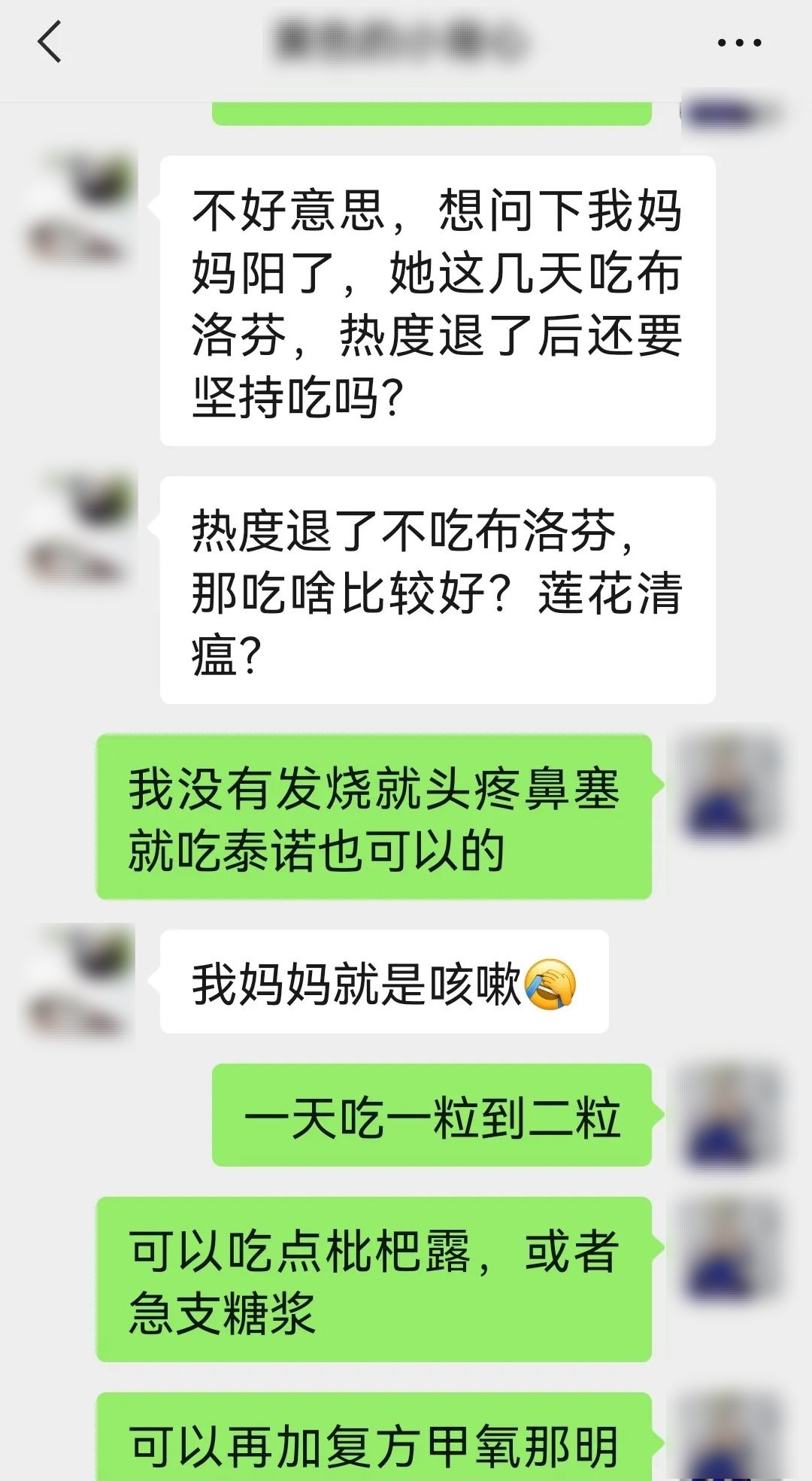Tap the avatar next to 一天吃一粒到二粒

pos(730,1114)
